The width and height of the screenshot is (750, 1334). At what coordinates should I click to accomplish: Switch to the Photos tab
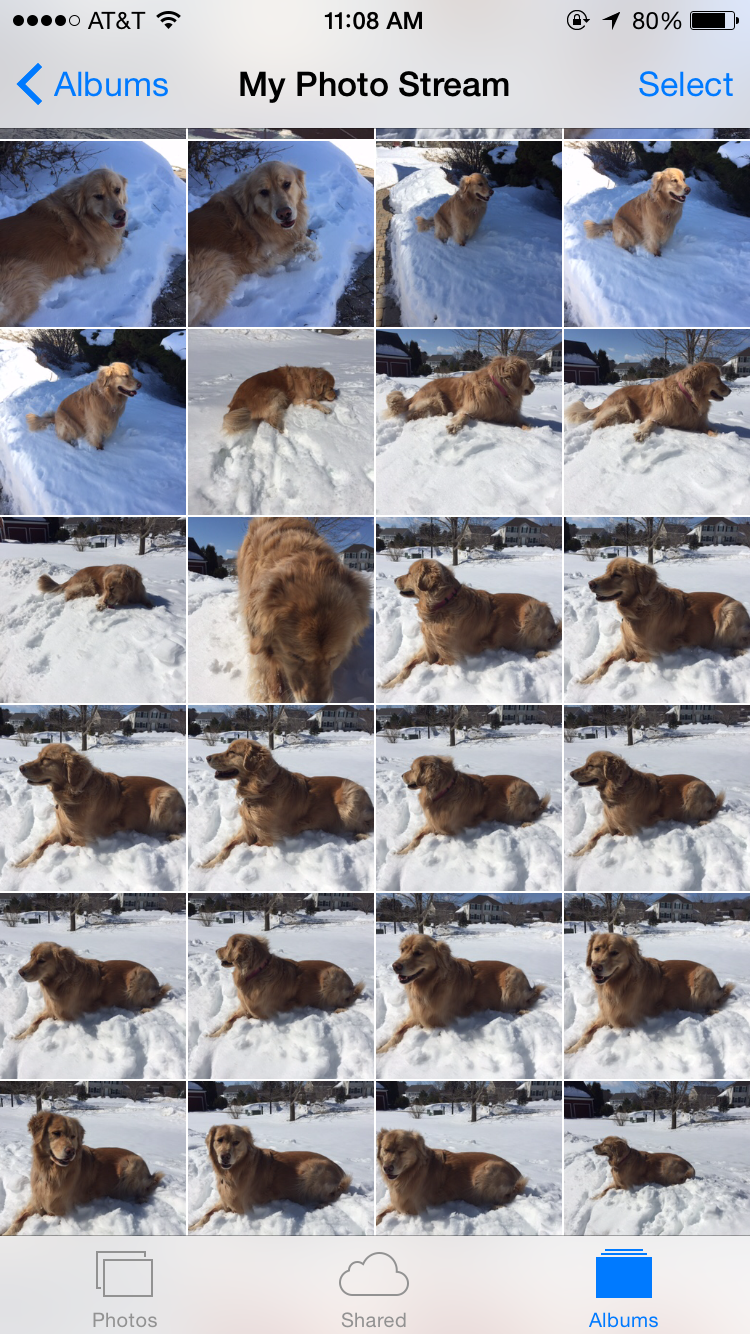click(124, 1288)
